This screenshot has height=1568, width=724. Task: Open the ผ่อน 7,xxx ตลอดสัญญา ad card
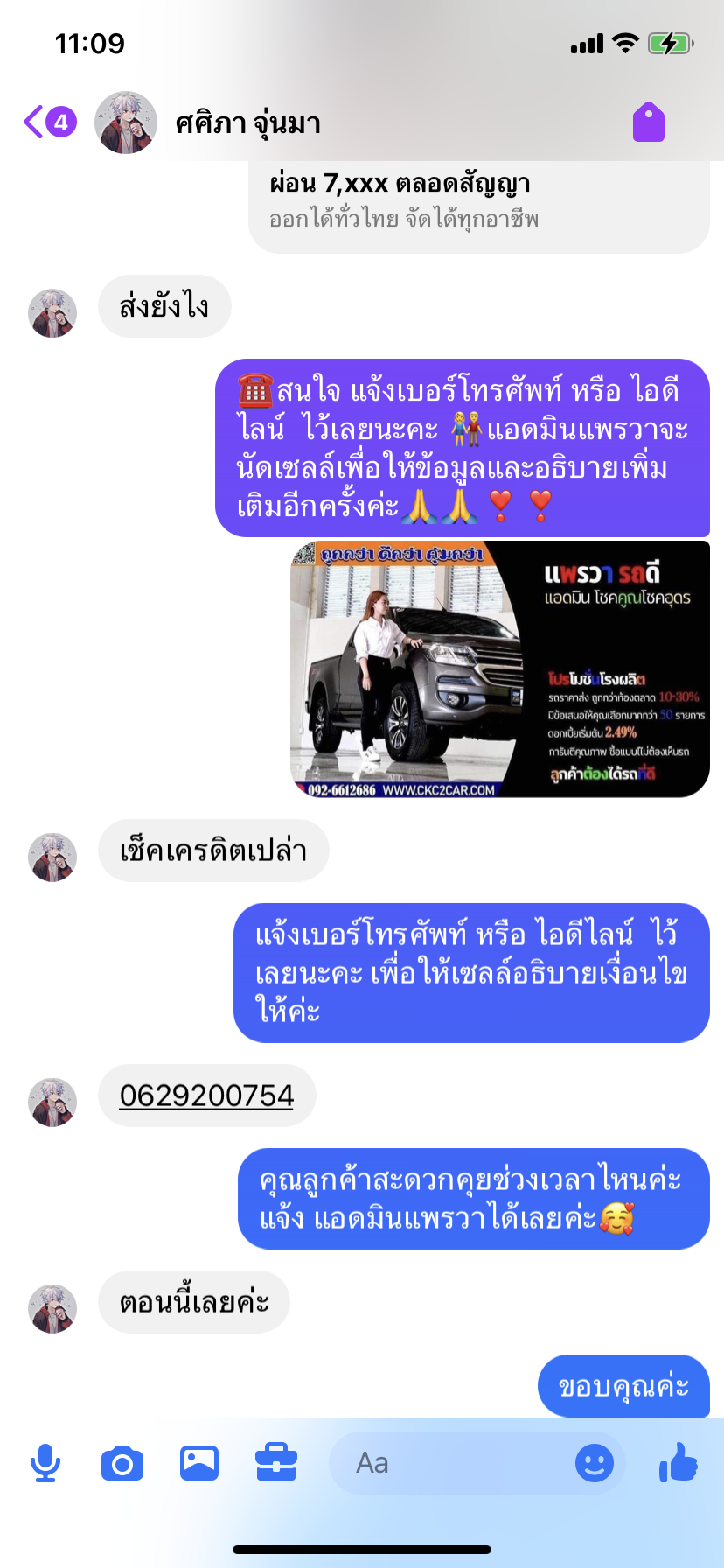478,199
